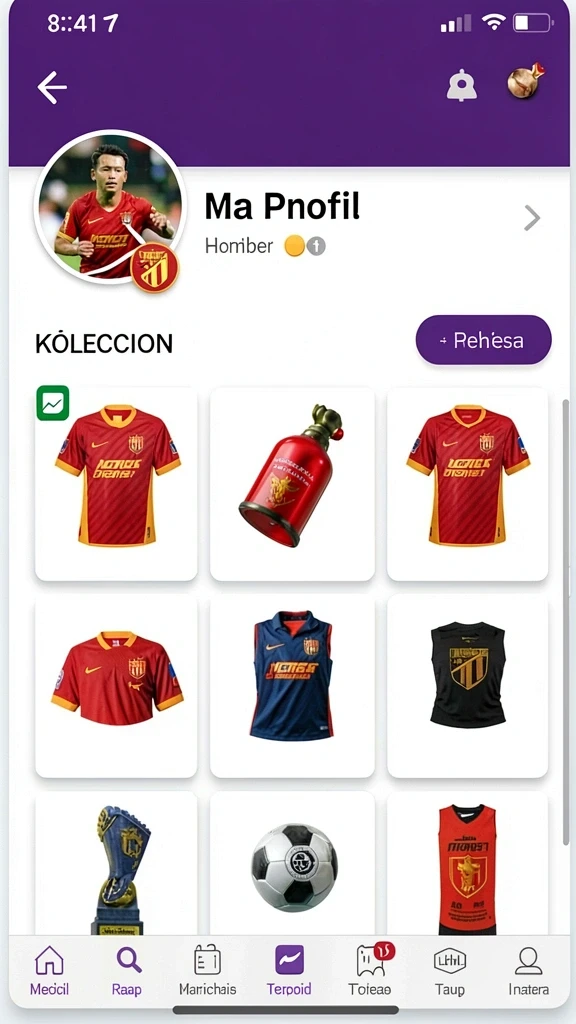Open the Toieae tab with red badge

click(x=370, y=971)
